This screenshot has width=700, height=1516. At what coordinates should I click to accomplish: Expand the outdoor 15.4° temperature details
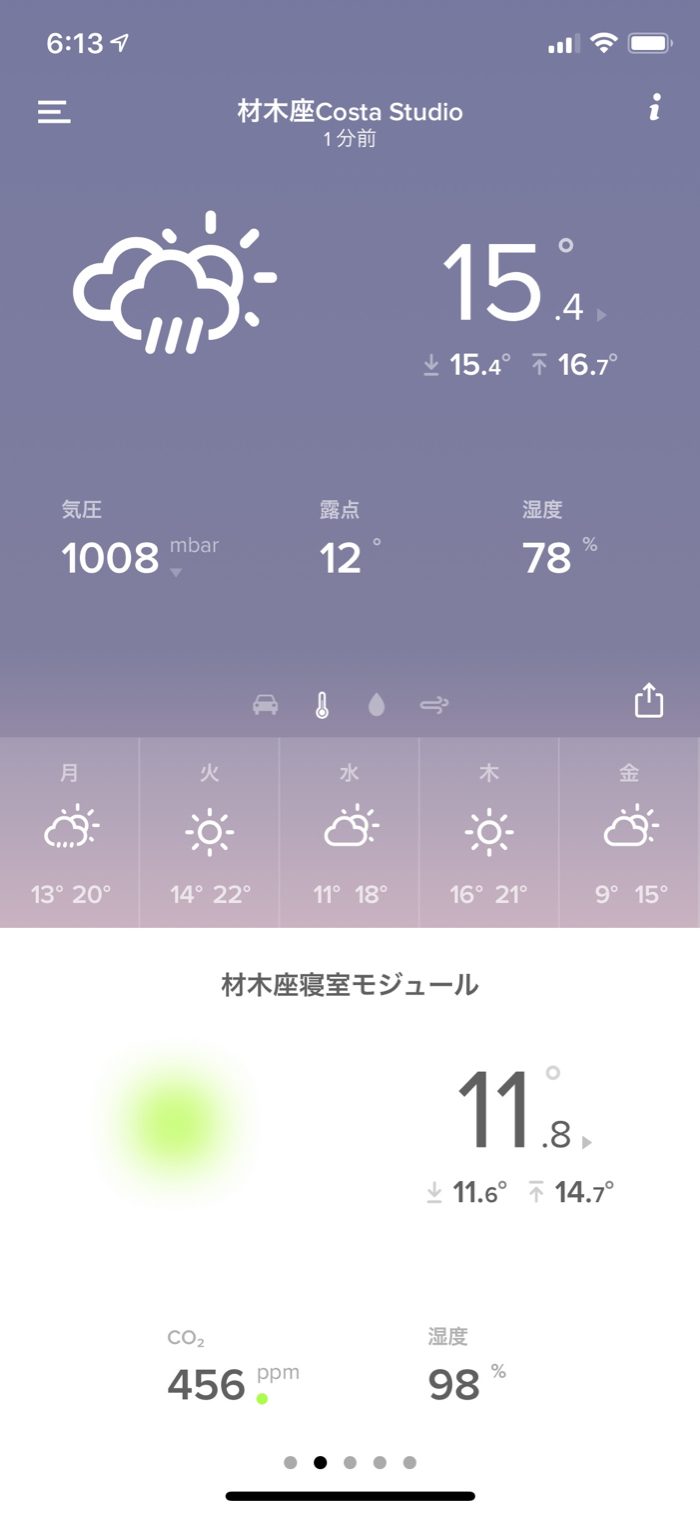(601, 315)
